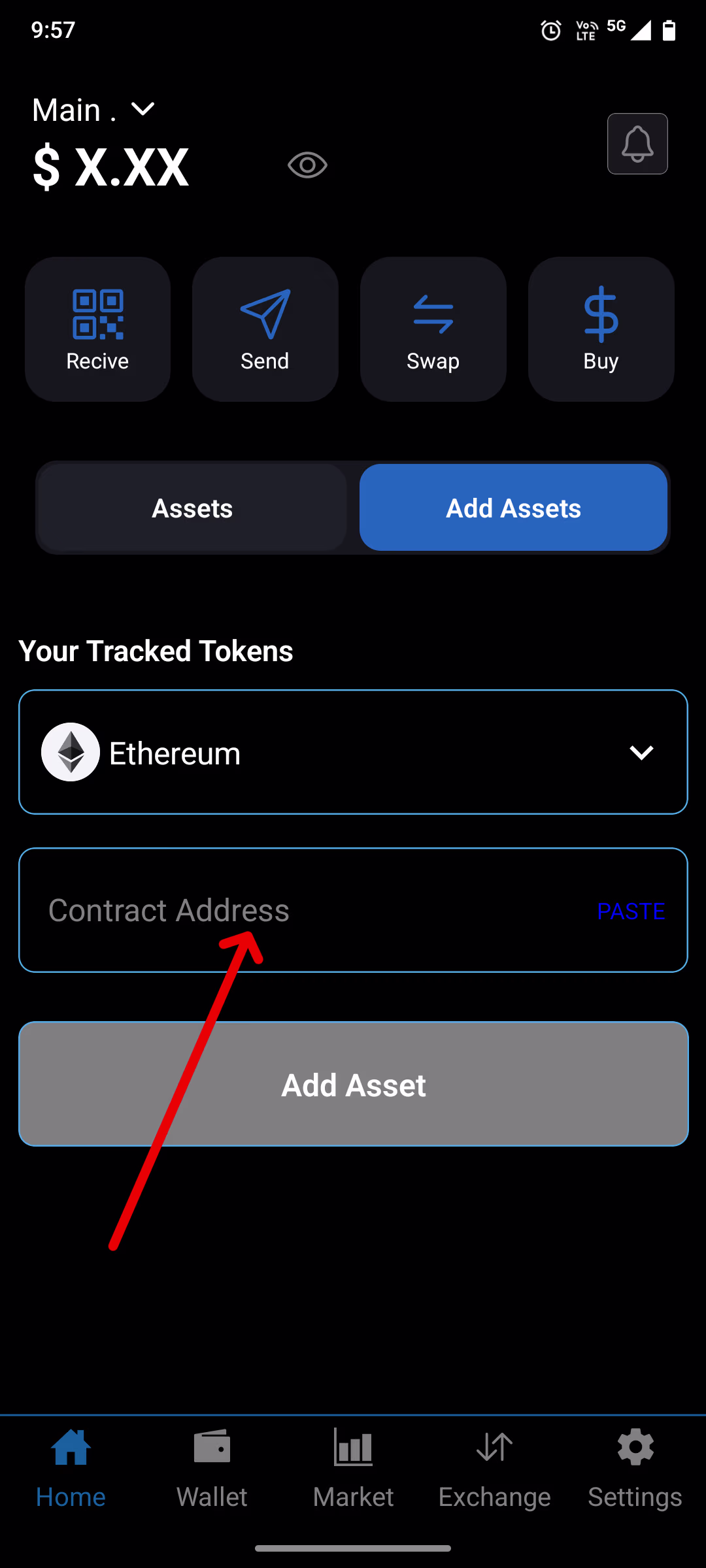This screenshot has height=1568, width=706.
Task: Open the notifications bell
Action: pos(637,144)
